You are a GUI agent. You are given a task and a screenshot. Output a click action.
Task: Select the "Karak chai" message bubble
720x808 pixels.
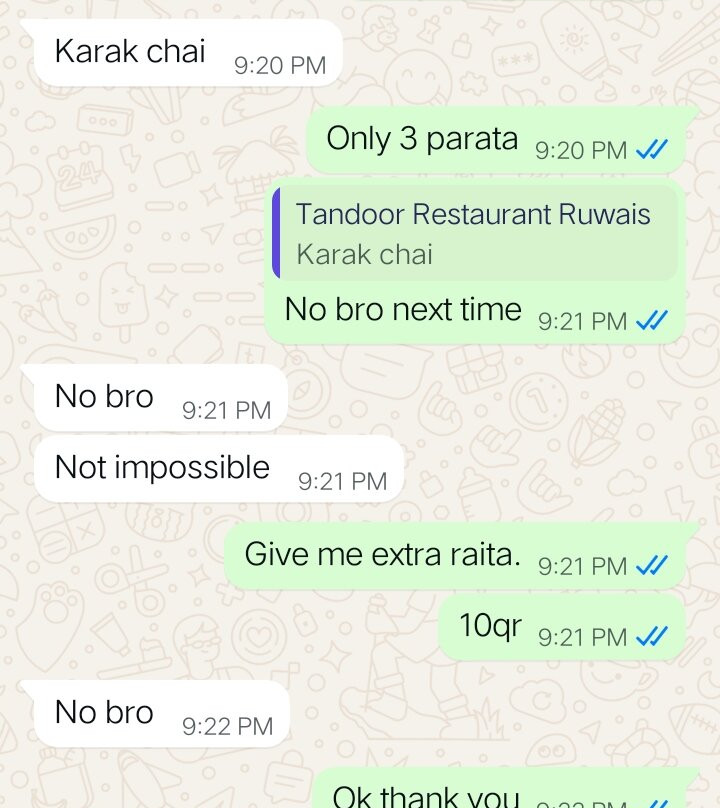click(130, 50)
